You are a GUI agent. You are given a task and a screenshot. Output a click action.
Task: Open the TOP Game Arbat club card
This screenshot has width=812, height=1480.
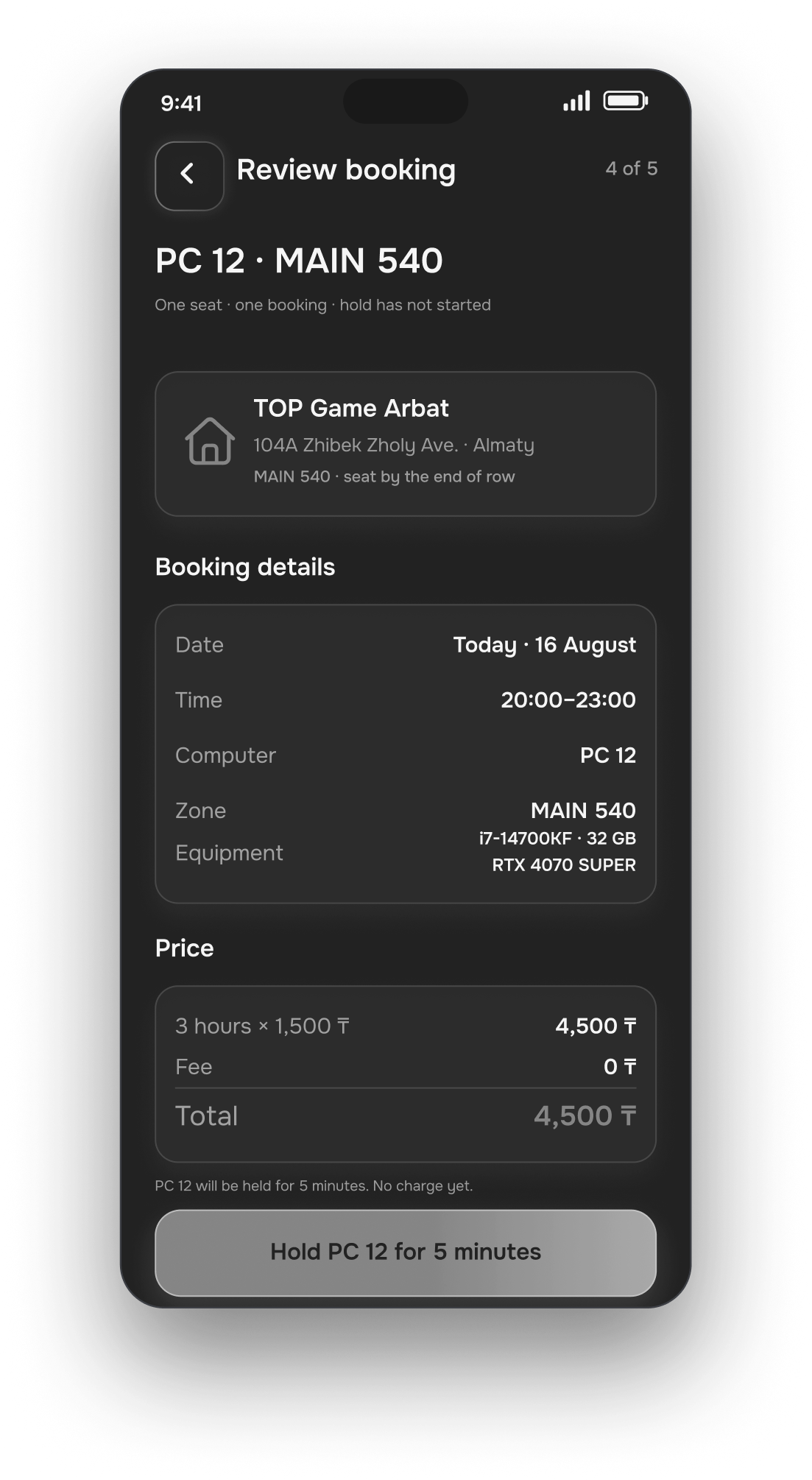click(406, 444)
